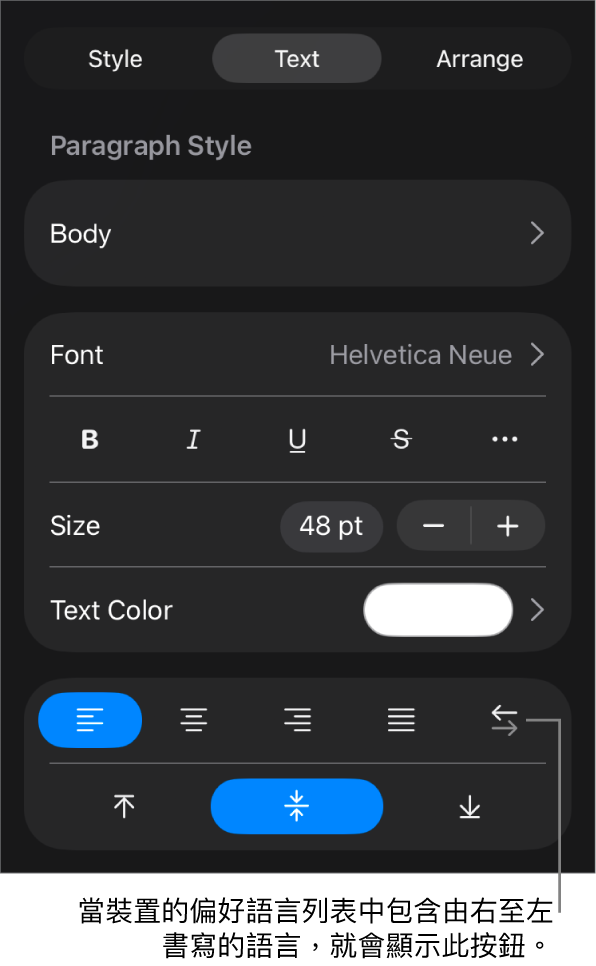Align text vertically to top
This screenshot has height=966, width=596.
124,806
